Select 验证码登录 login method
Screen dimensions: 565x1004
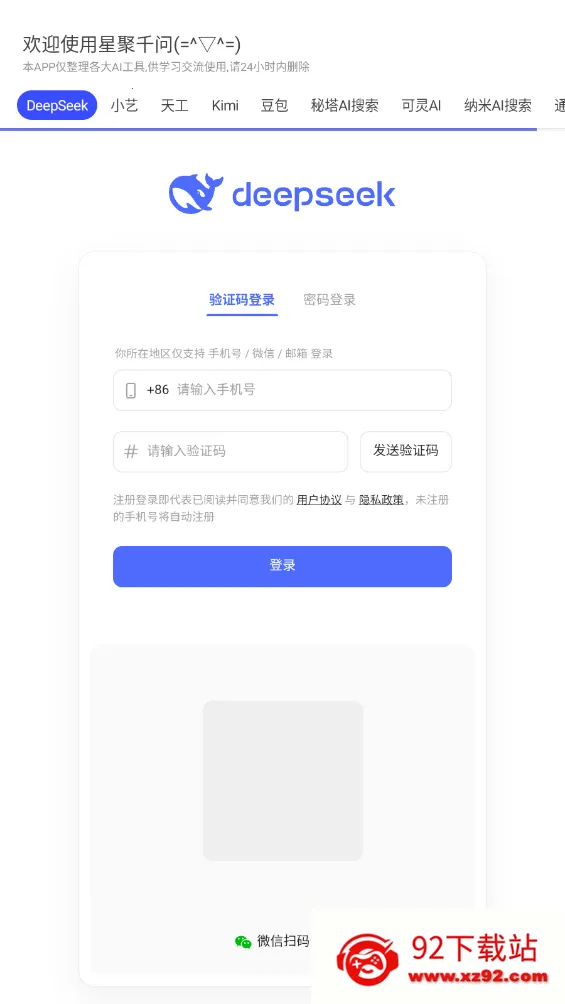[242, 300]
